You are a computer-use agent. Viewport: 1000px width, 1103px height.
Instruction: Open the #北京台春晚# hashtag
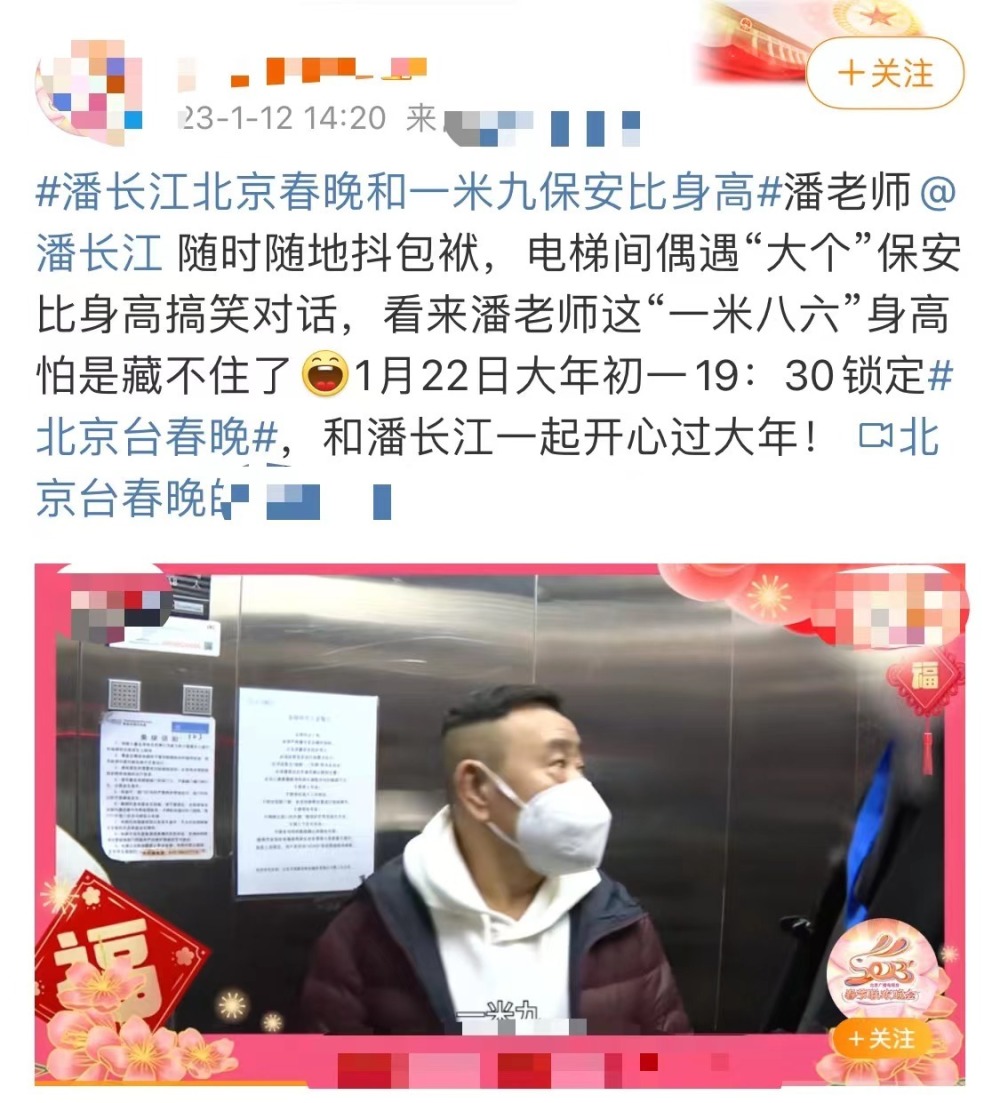pos(155,438)
